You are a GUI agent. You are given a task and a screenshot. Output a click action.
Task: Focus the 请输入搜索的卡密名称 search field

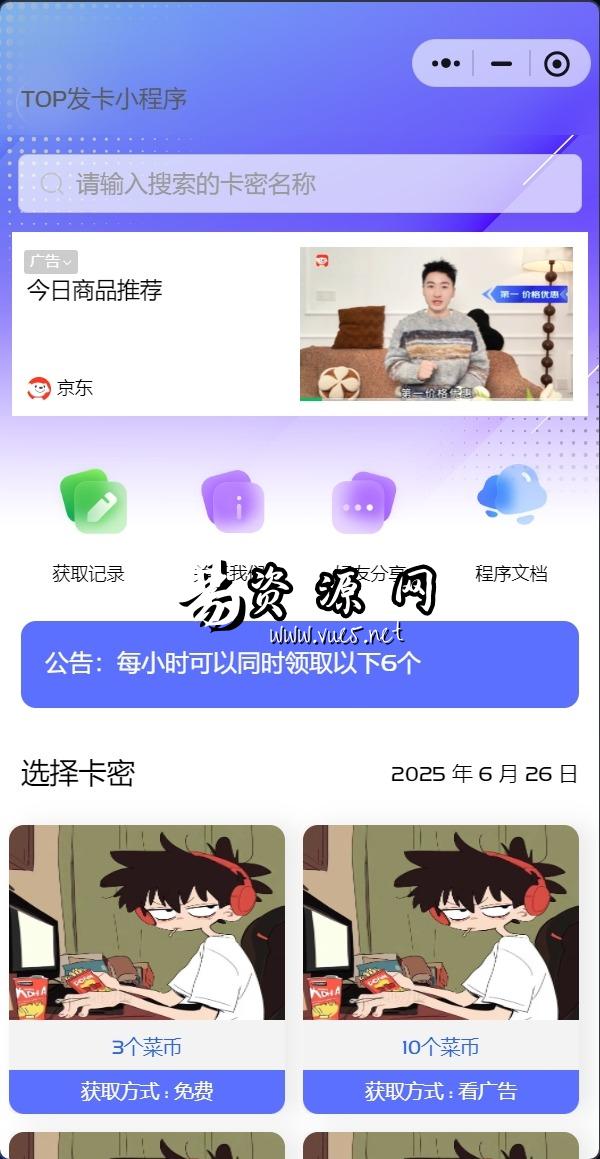300,183
